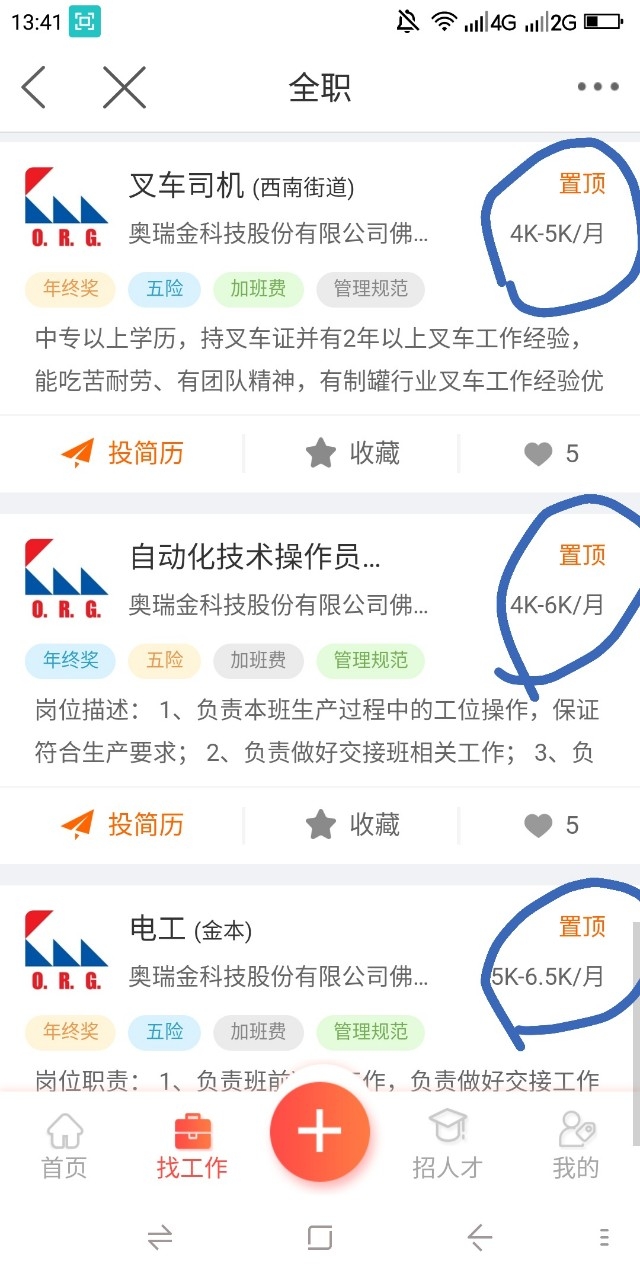Switch to the 招人才 tab
This screenshot has height=1280, width=640.
447,1146
